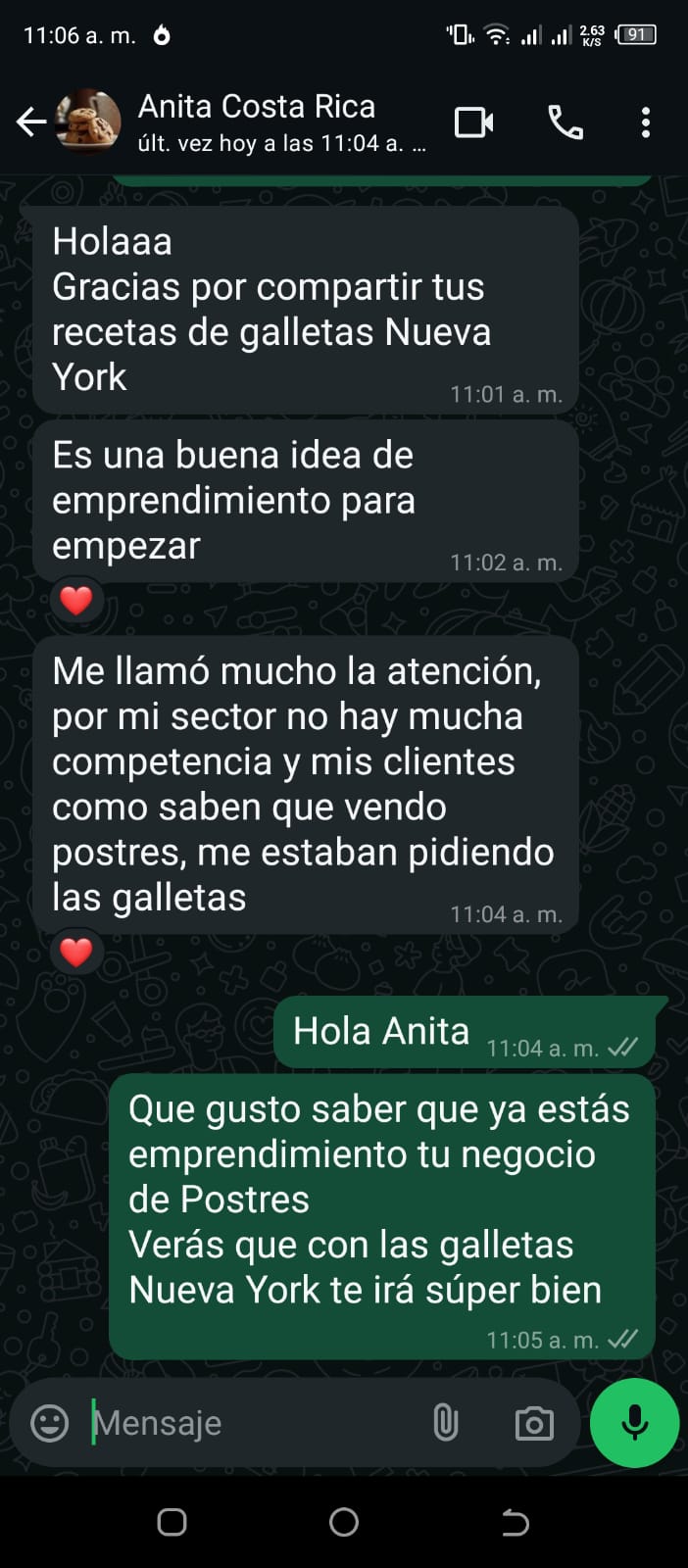Go back to the chat list
The image size is (688, 1568).
point(31,122)
